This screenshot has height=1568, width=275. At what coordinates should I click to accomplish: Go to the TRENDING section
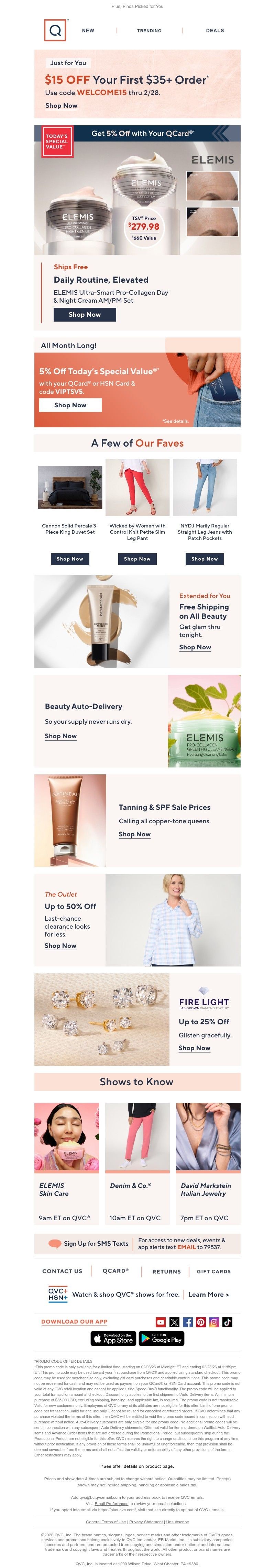point(149,30)
